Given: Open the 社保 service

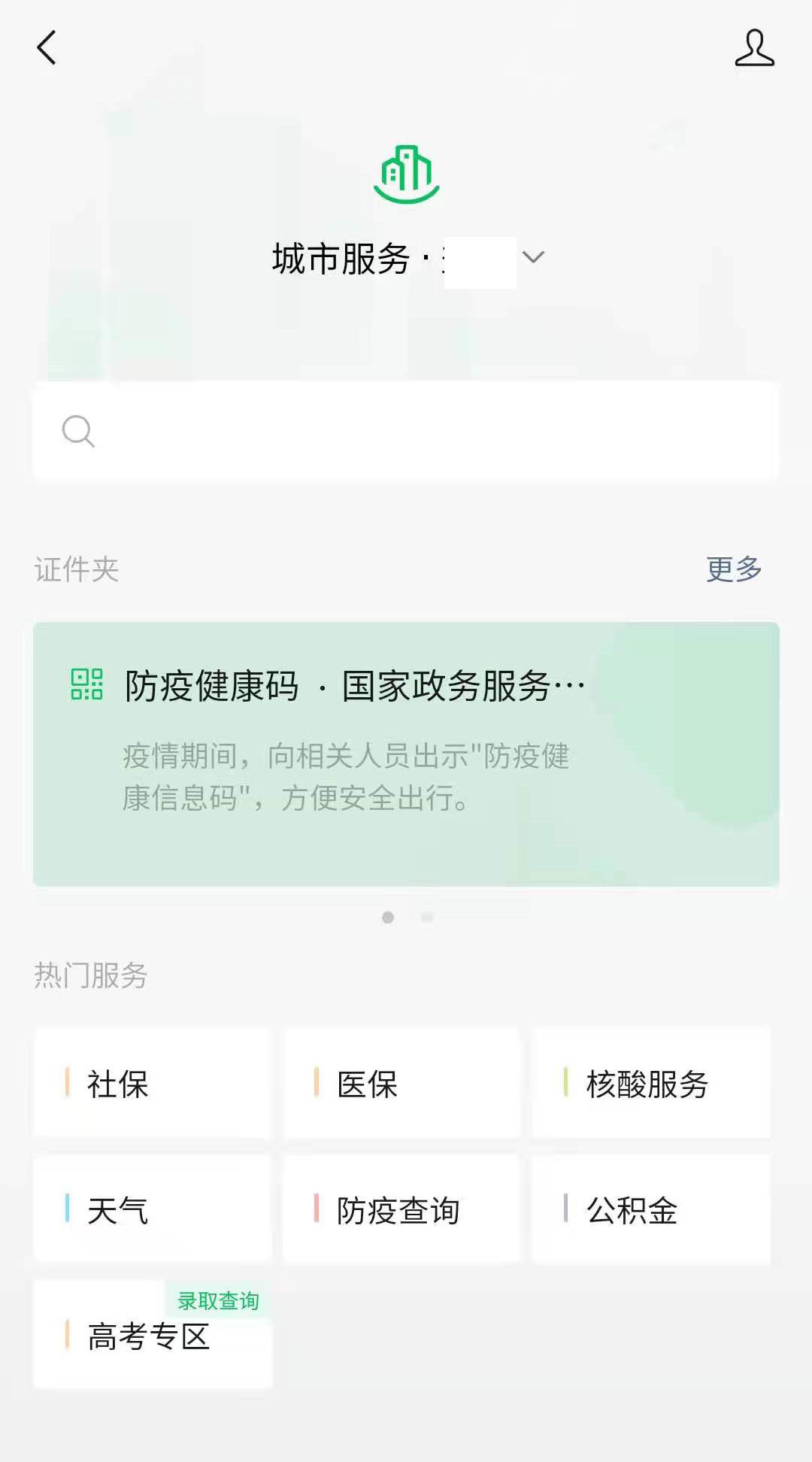Looking at the screenshot, I should pyautogui.click(x=152, y=1084).
